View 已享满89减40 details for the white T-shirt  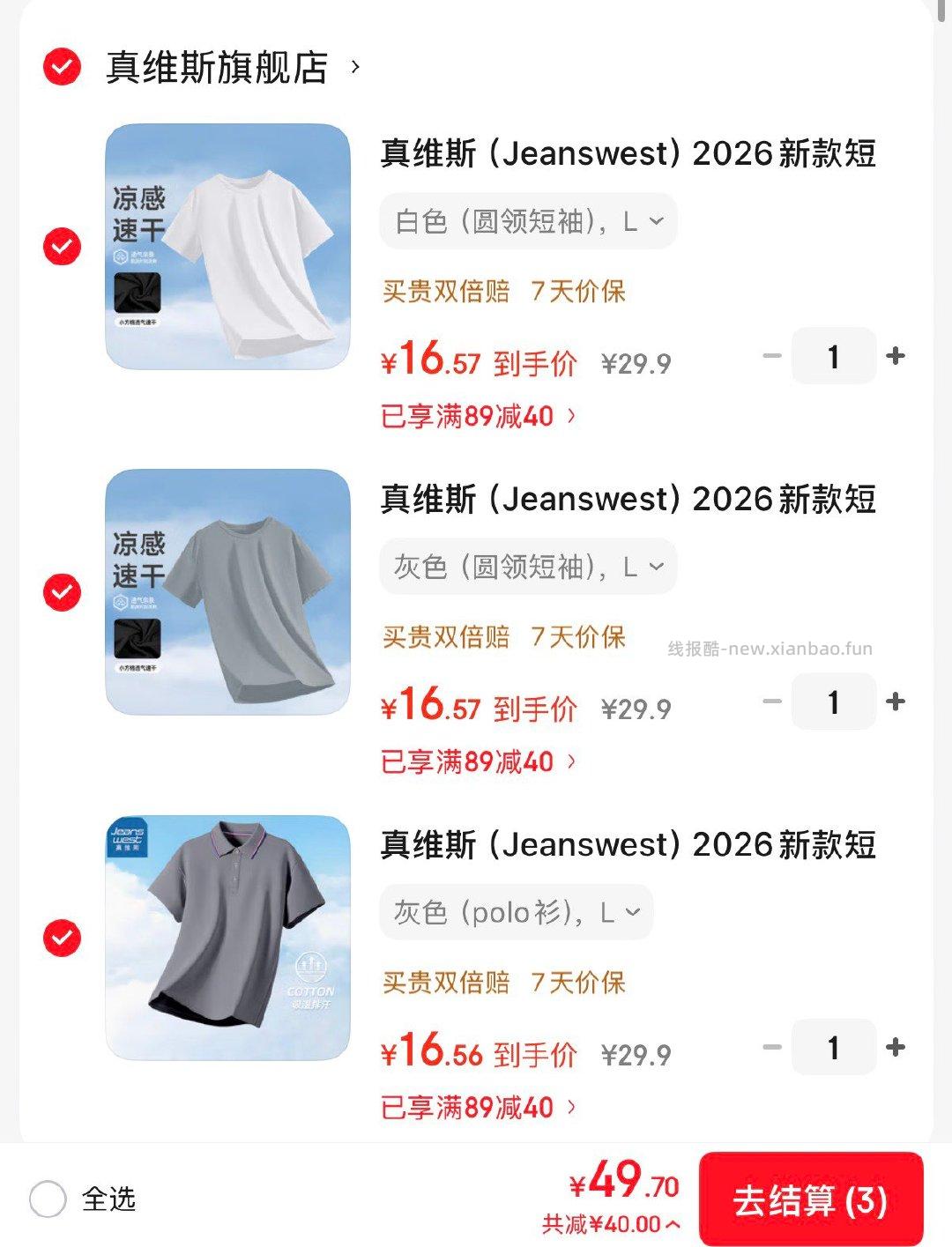coord(478,416)
